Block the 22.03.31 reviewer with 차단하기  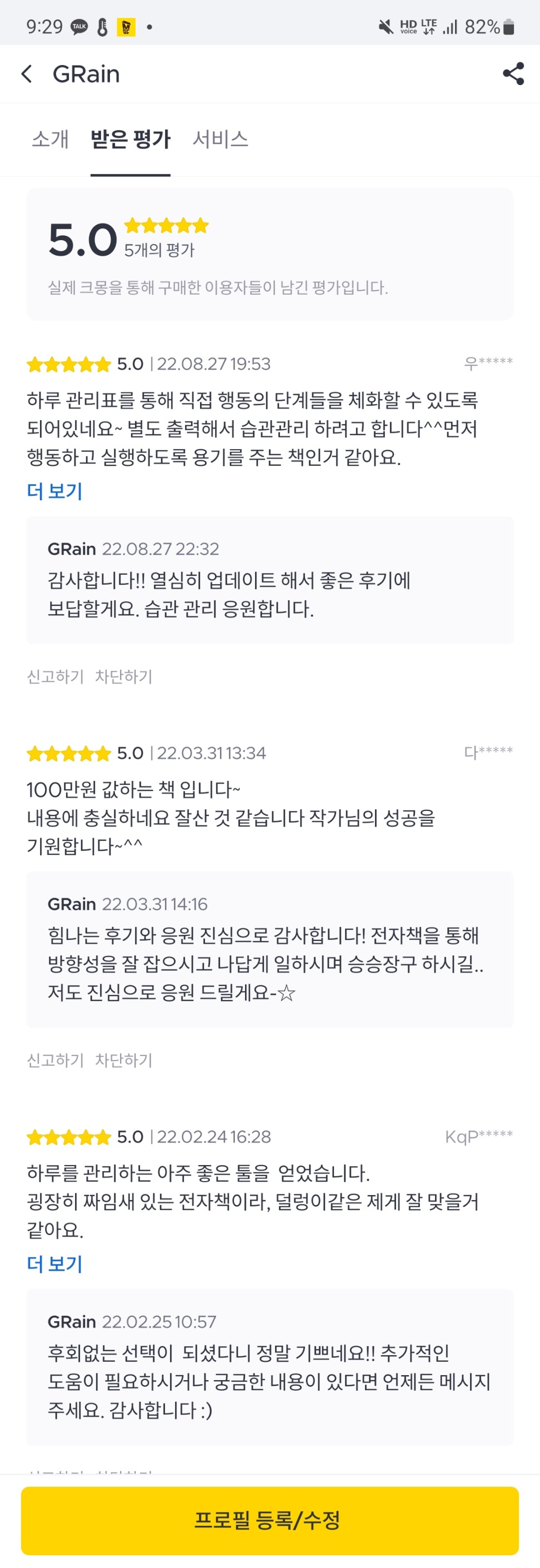[x=124, y=1060]
